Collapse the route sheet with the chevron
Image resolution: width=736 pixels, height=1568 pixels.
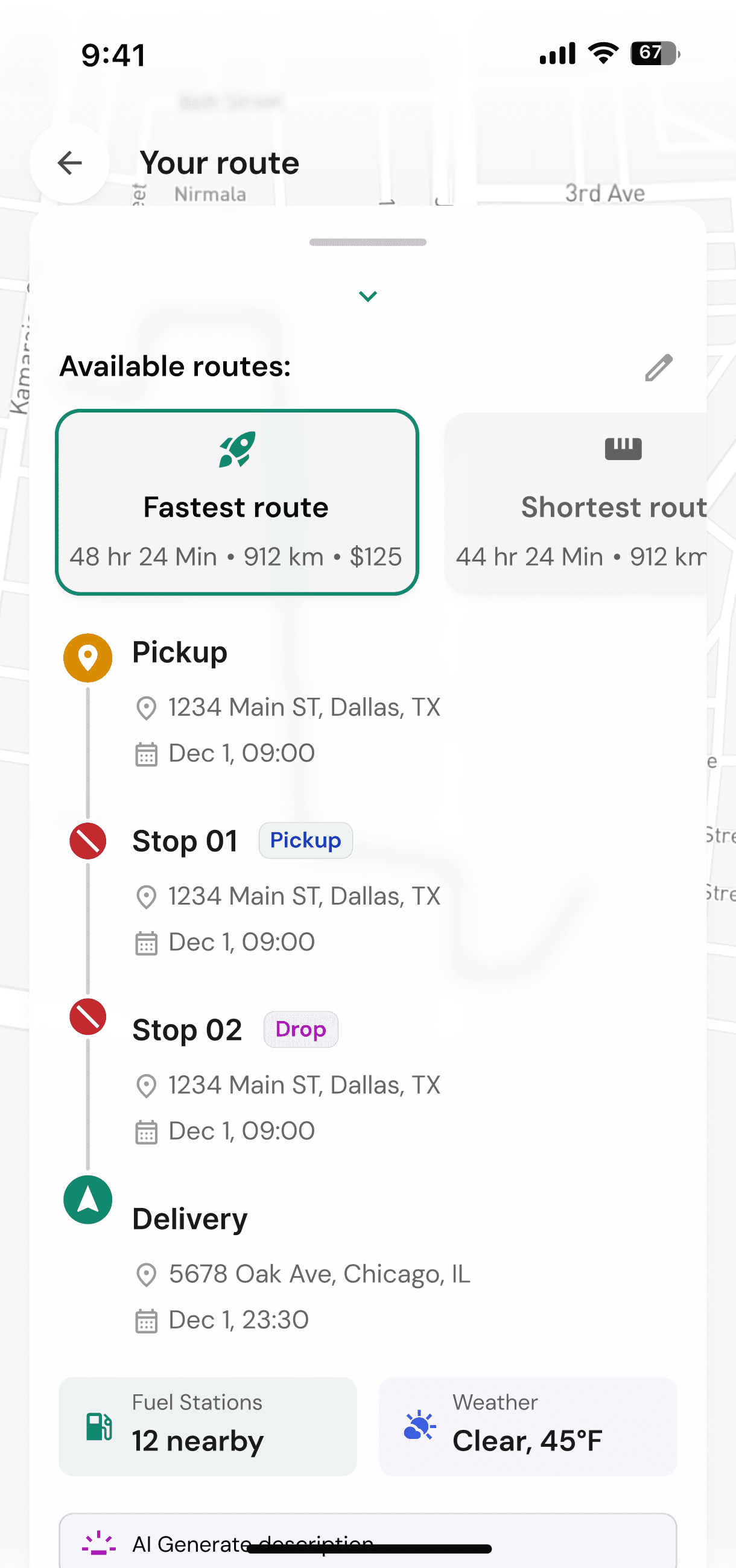[367, 297]
